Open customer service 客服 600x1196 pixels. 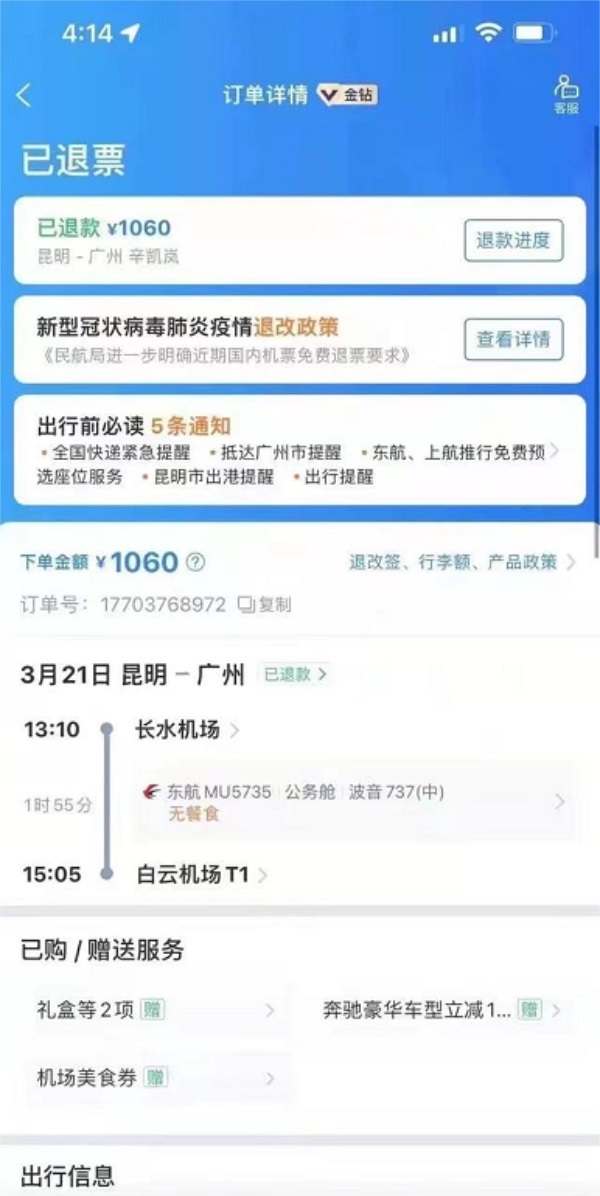(566, 95)
